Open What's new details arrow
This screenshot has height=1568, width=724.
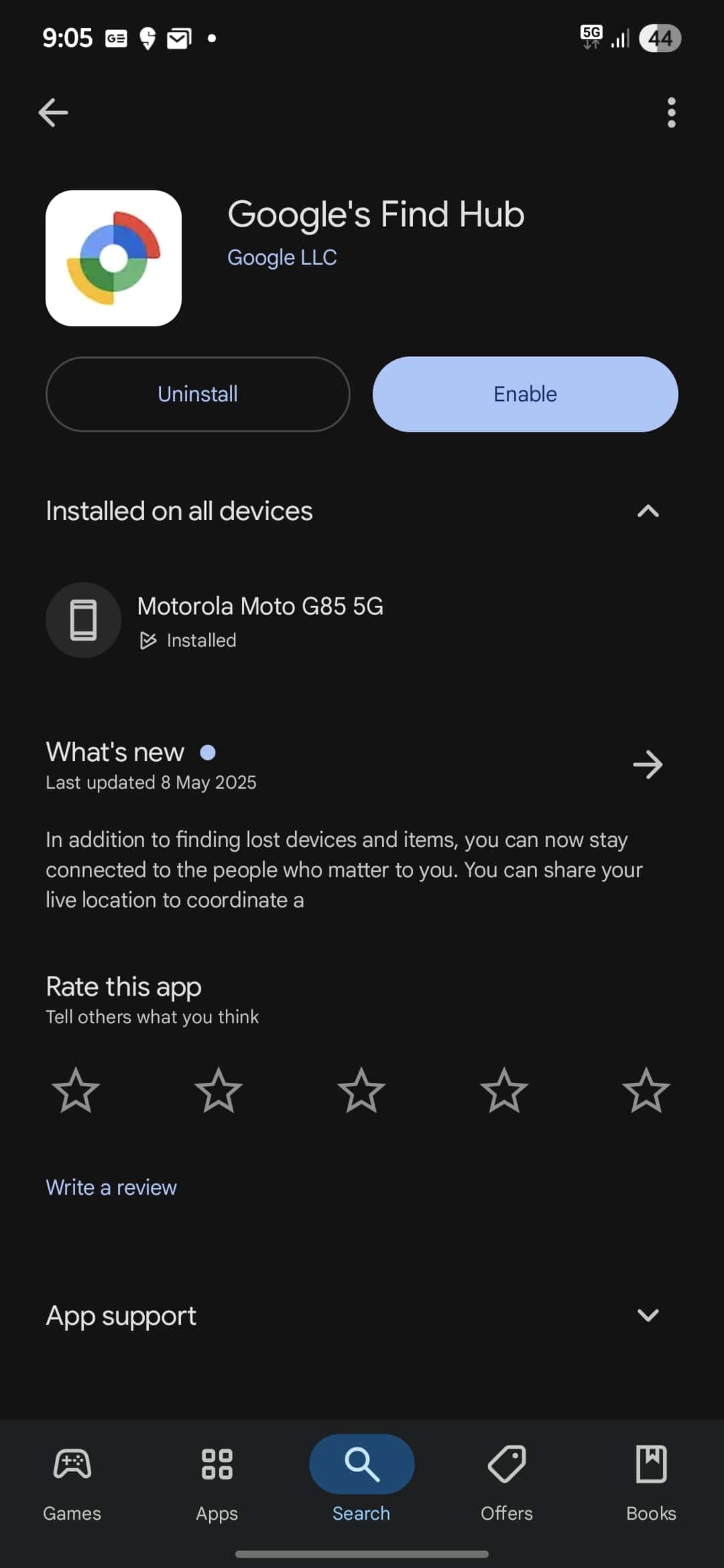point(648,765)
